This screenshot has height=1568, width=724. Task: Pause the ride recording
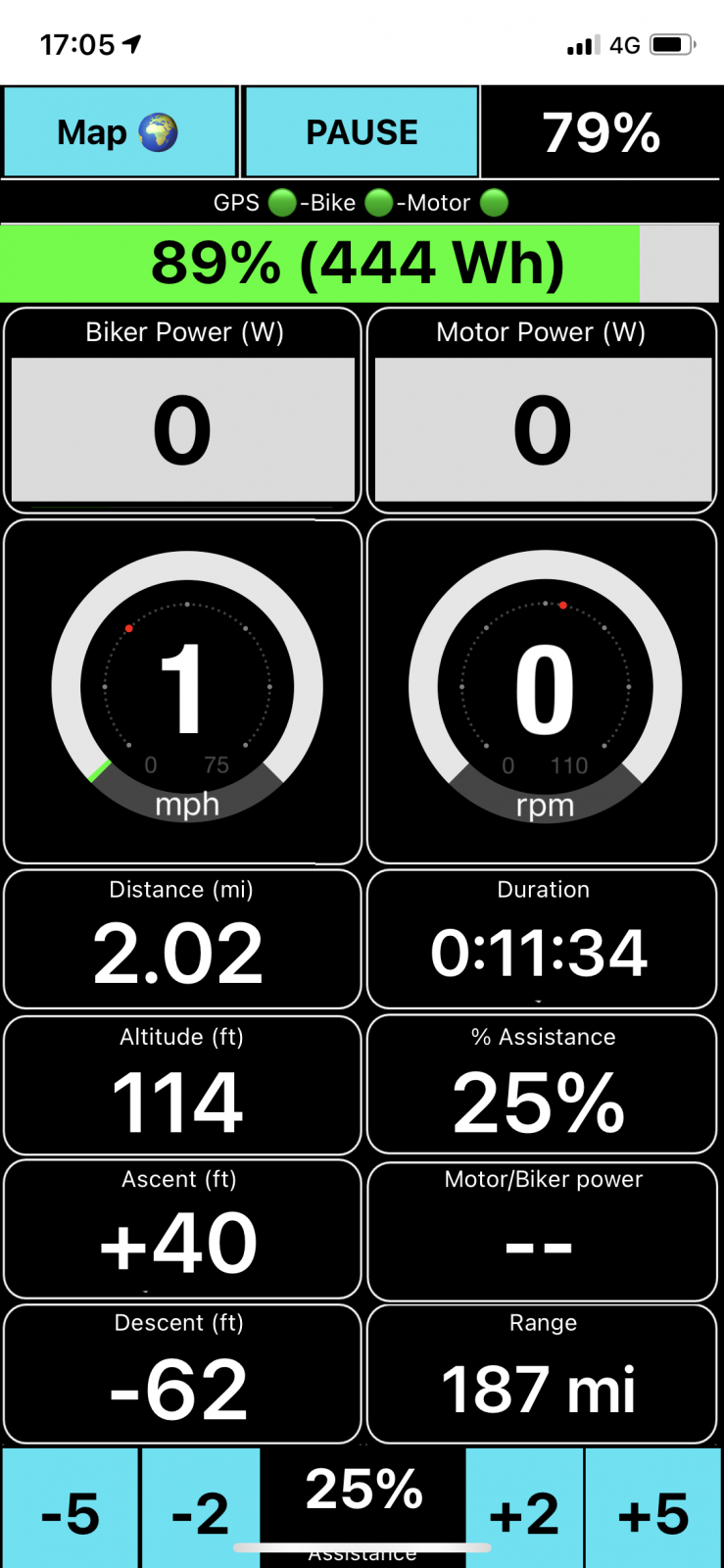pyautogui.click(x=362, y=132)
